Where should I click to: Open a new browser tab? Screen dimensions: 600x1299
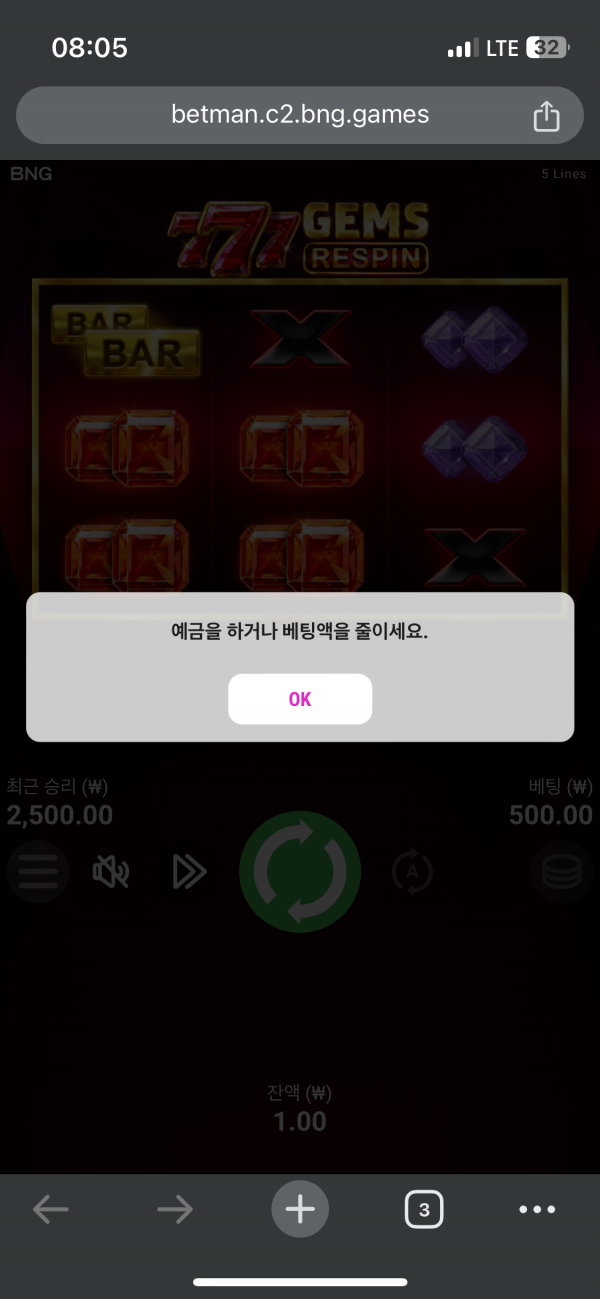[x=300, y=1210]
